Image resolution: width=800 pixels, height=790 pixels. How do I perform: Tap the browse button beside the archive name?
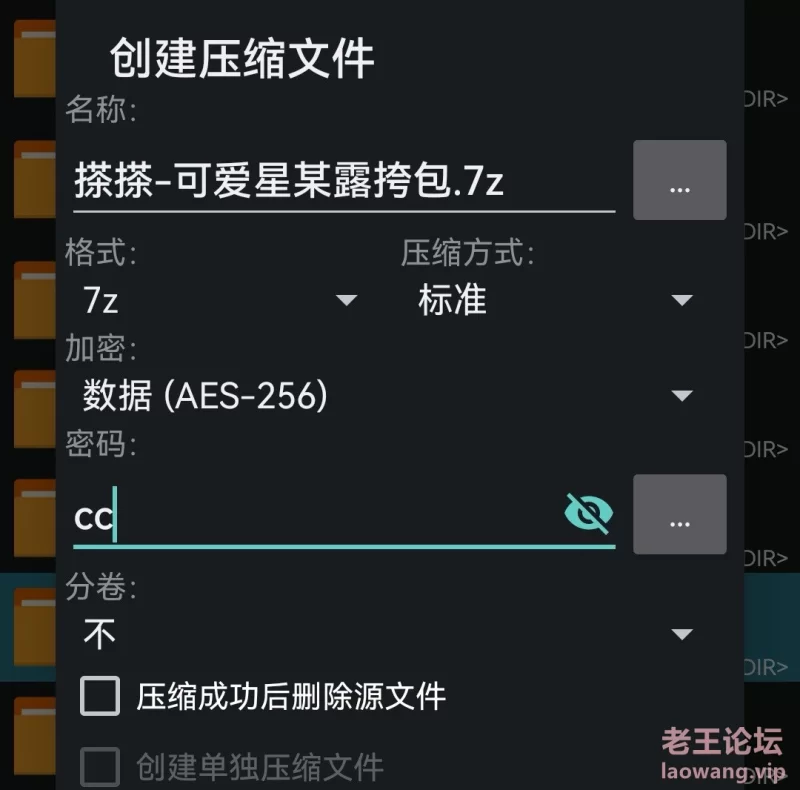[680, 180]
